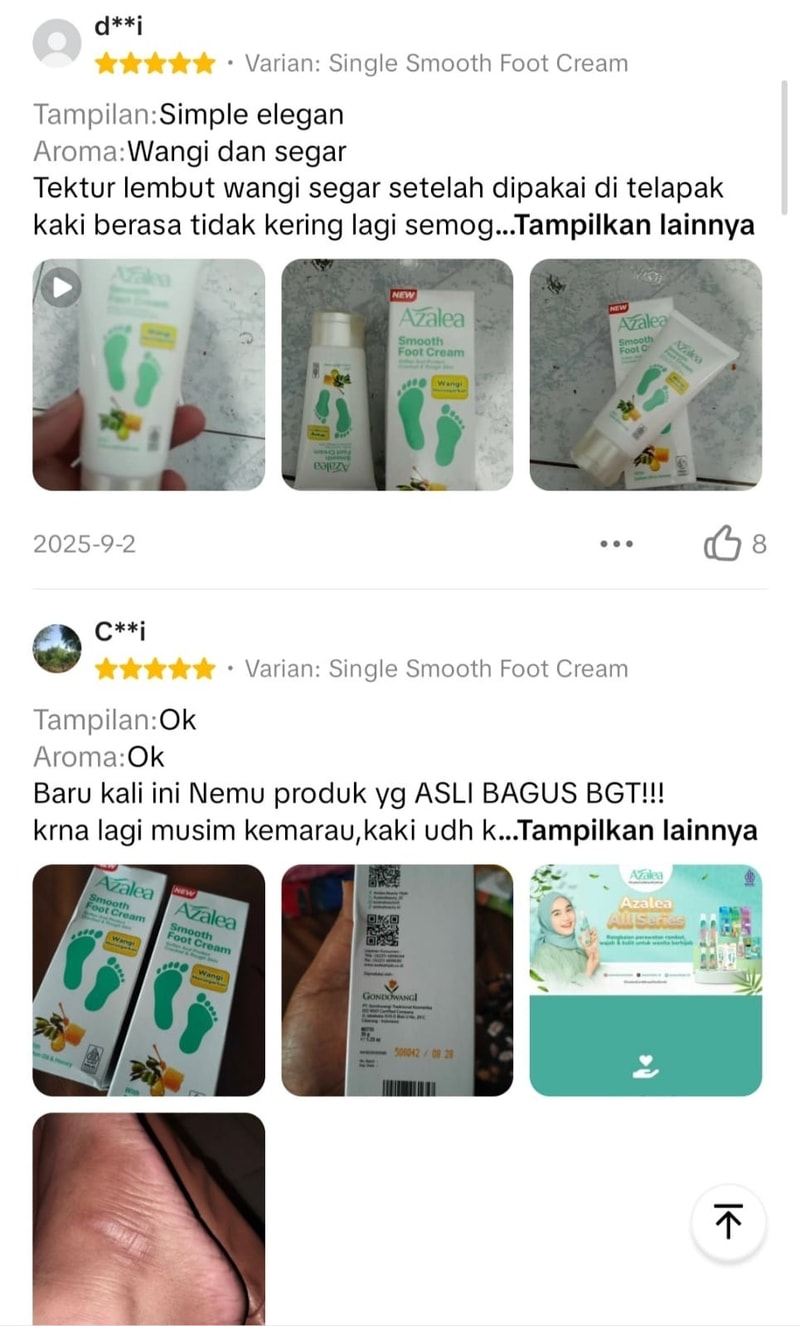Open C**i's foot skin photo
Screen dimensions: 800x1326
149,1219
